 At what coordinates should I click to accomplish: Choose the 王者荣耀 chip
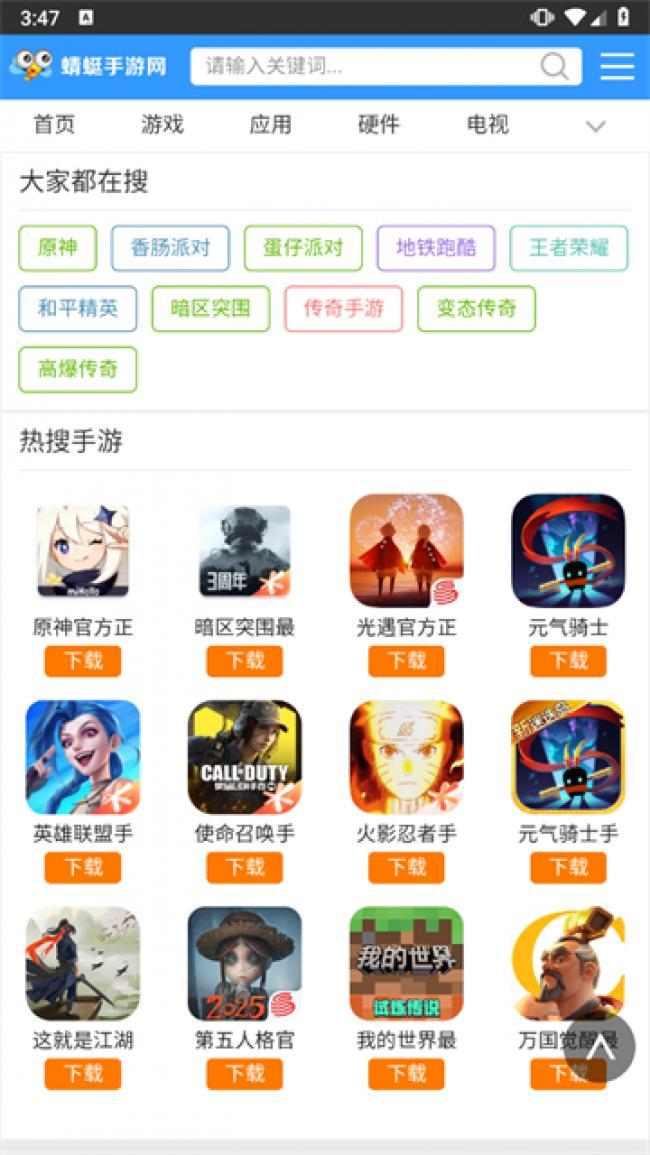(x=569, y=248)
